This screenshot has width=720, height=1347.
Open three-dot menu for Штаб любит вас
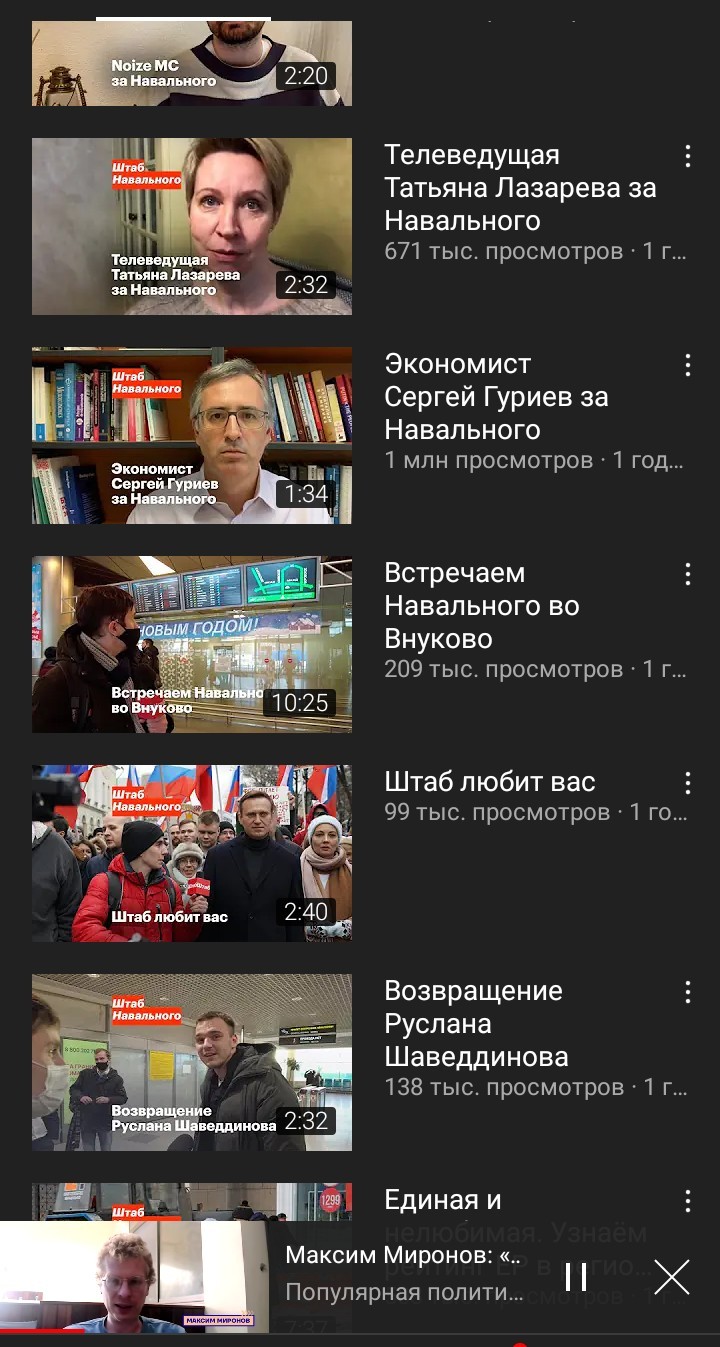pos(687,783)
